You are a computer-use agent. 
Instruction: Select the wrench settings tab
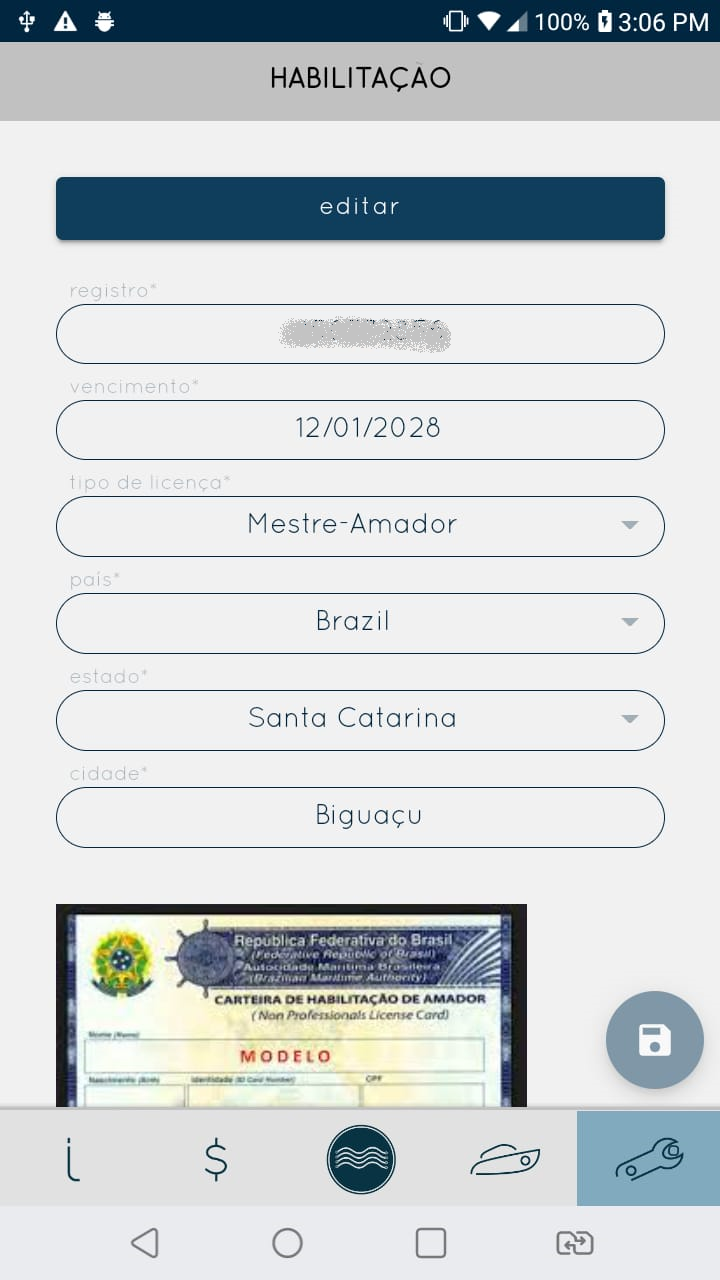pyautogui.click(x=649, y=1160)
